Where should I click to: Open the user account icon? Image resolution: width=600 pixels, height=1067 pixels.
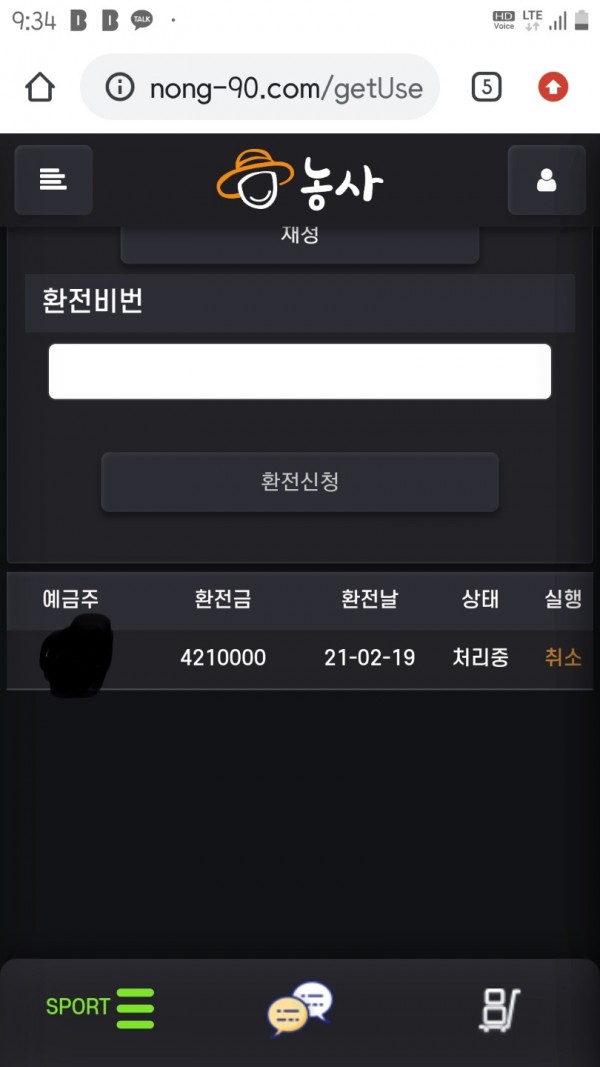click(x=546, y=180)
